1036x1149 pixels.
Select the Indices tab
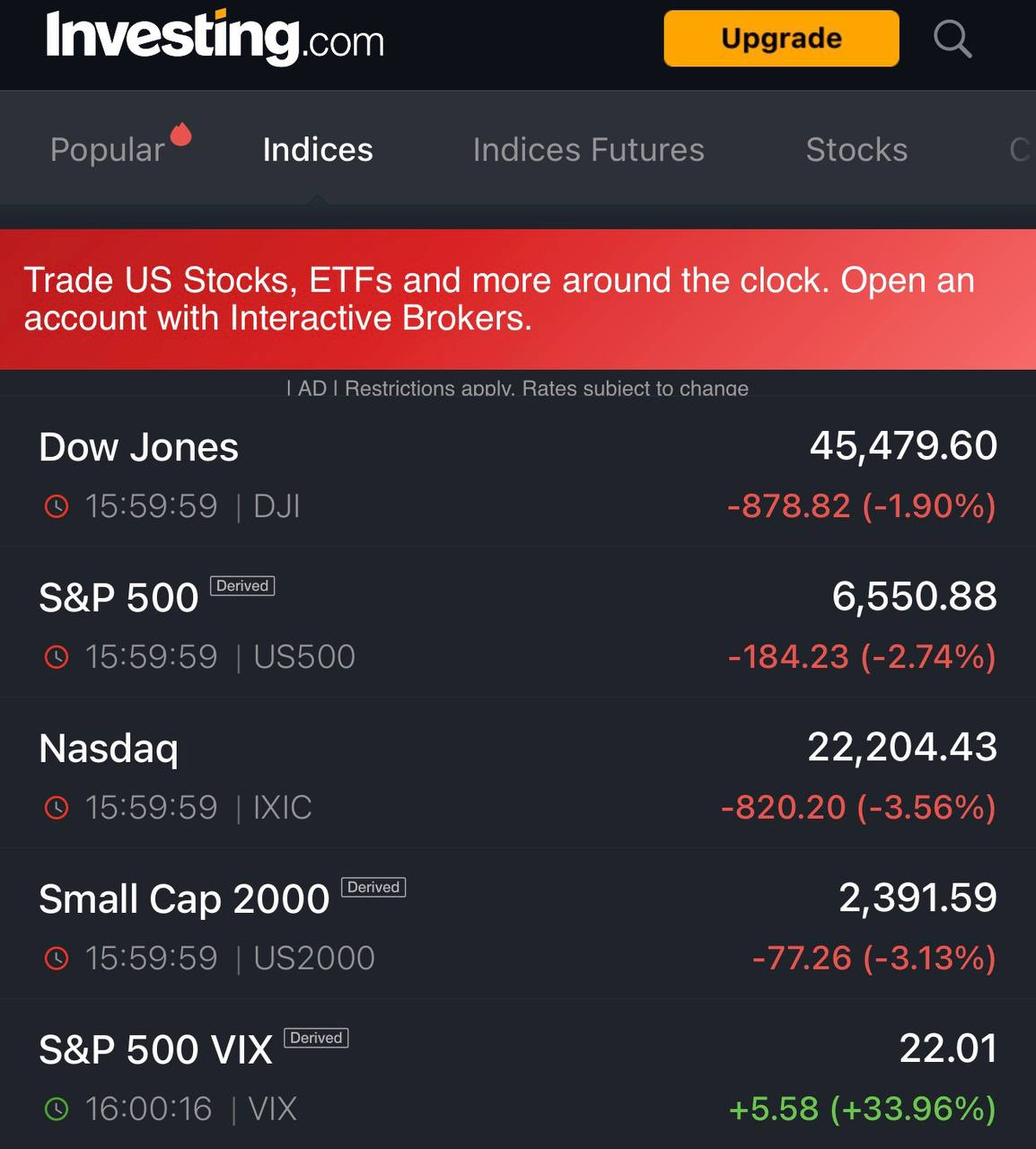click(318, 149)
